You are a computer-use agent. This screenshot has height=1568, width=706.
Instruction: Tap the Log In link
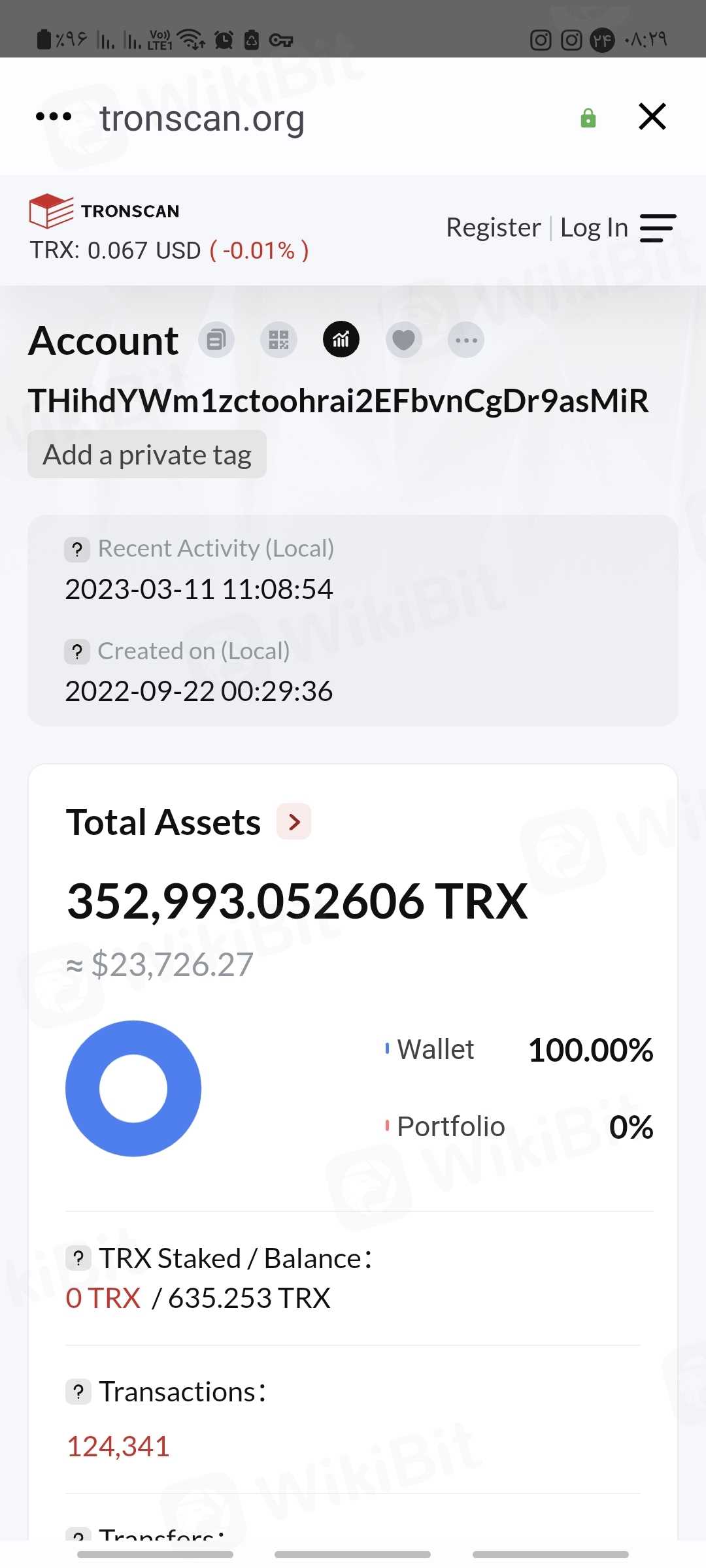tap(594, 227)
